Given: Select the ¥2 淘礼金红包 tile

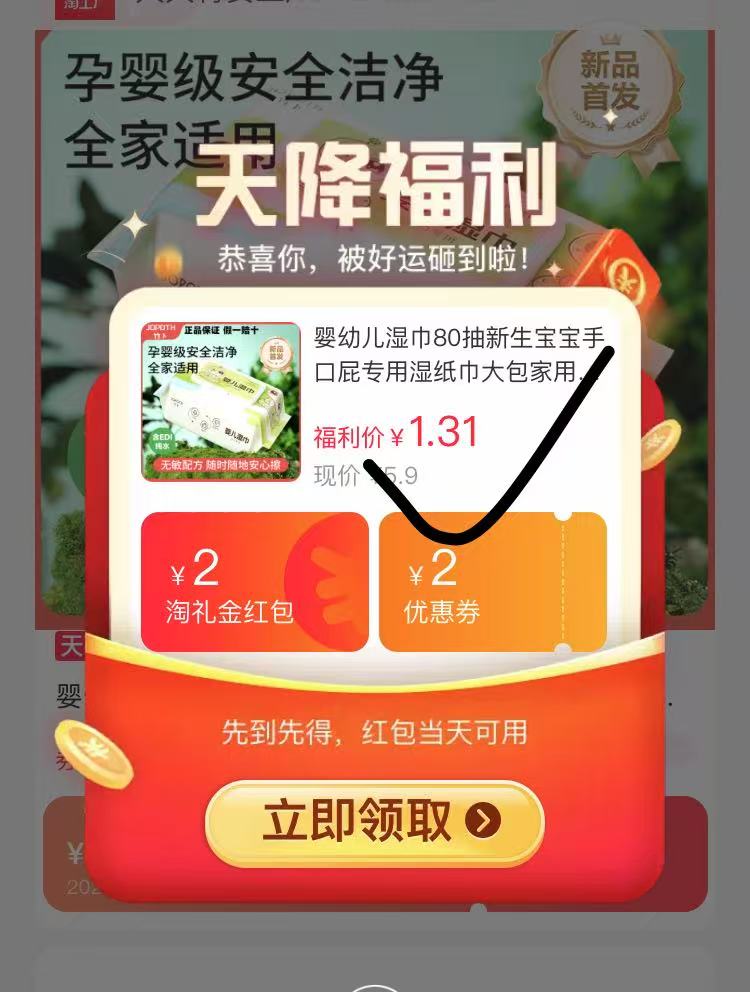Looking at the screenshot, I should tap(254, 582).
